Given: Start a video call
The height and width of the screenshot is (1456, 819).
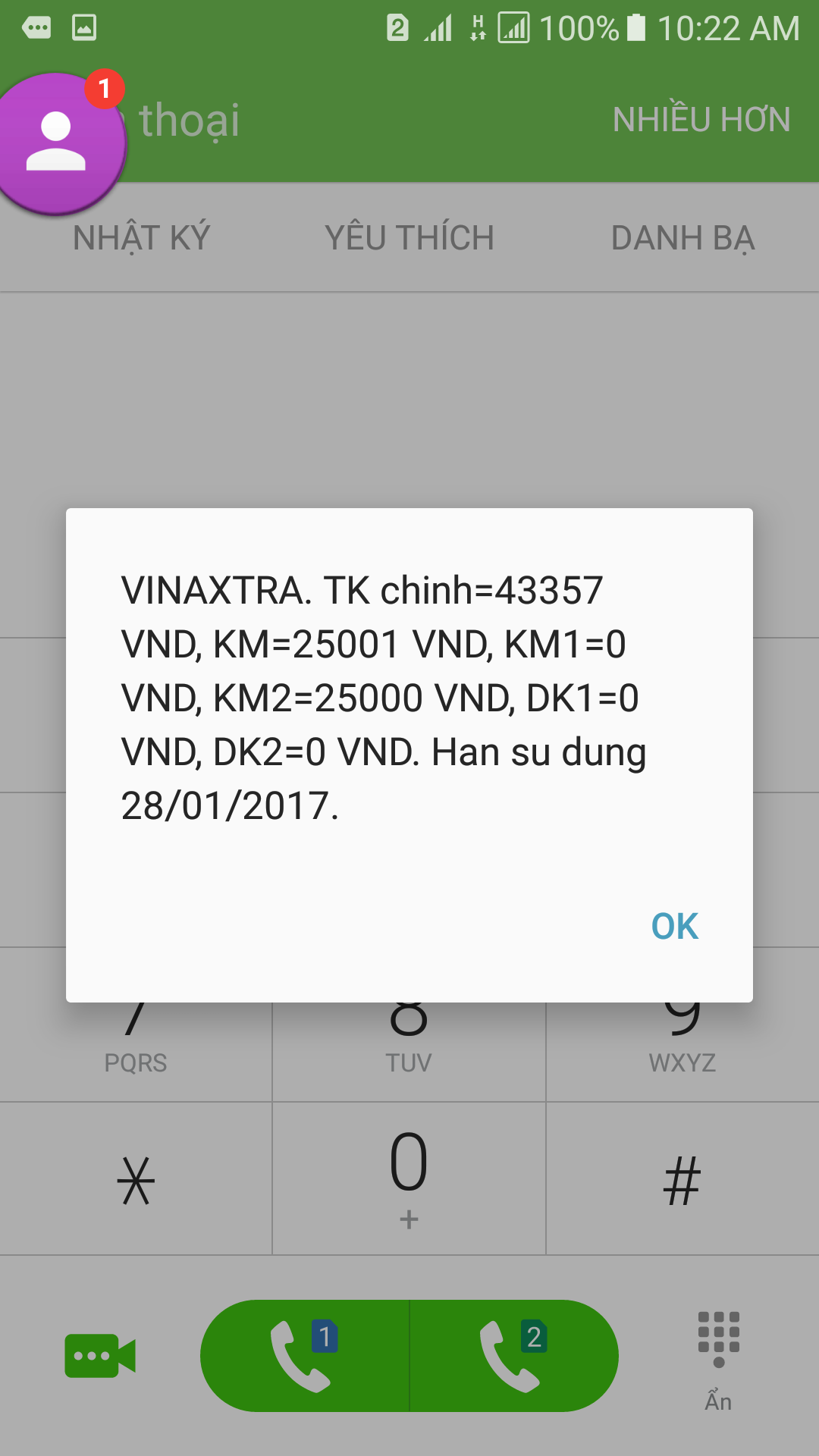Looking at the screenshot, I should tap(100, 1356).
